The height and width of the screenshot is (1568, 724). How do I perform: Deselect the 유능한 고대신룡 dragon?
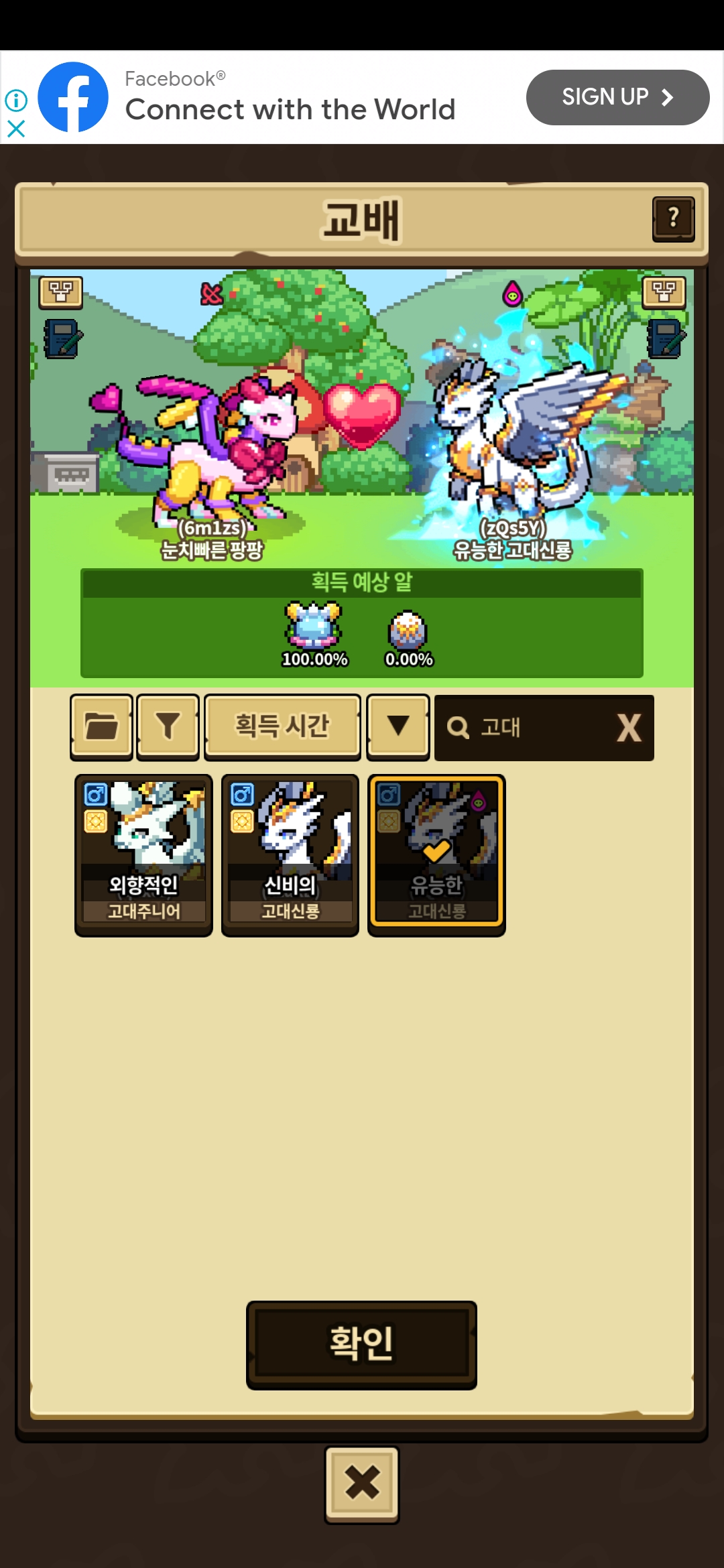coord(436,854)
